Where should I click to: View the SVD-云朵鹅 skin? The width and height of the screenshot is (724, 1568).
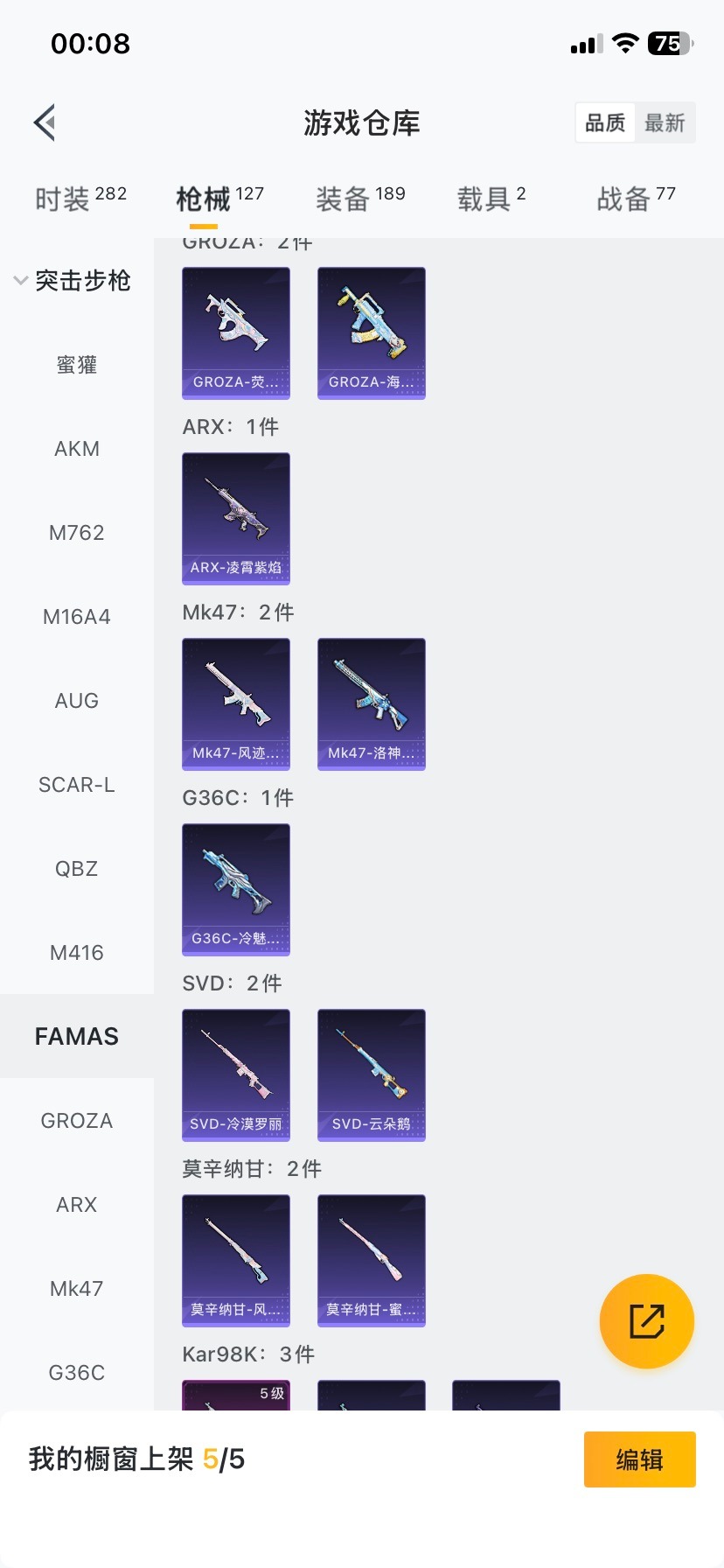pyautogui.click(x=372, y=1075)
